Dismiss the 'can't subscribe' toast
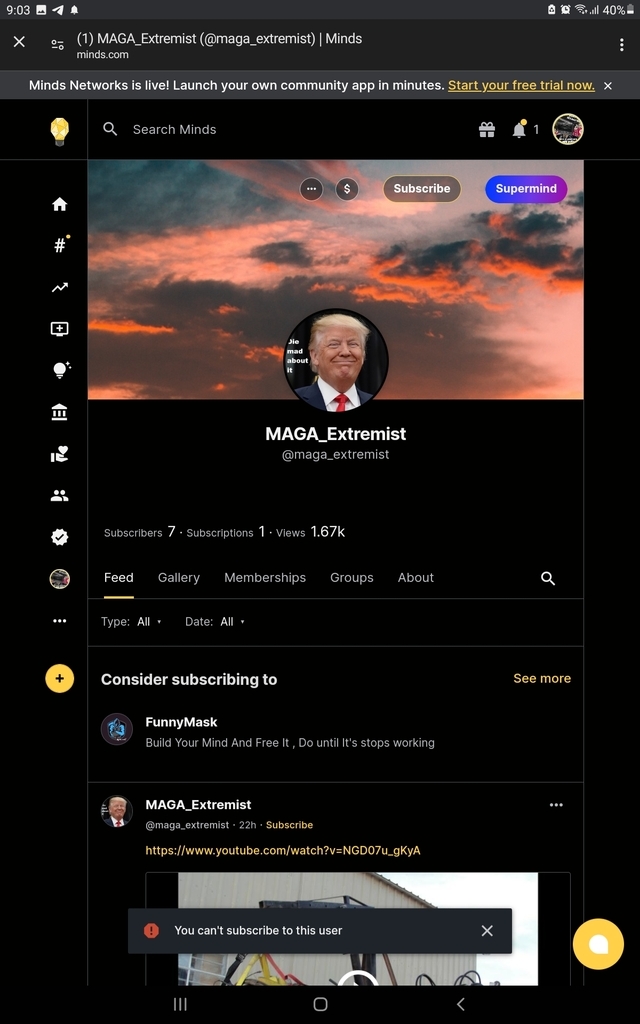 pos(487,931)
